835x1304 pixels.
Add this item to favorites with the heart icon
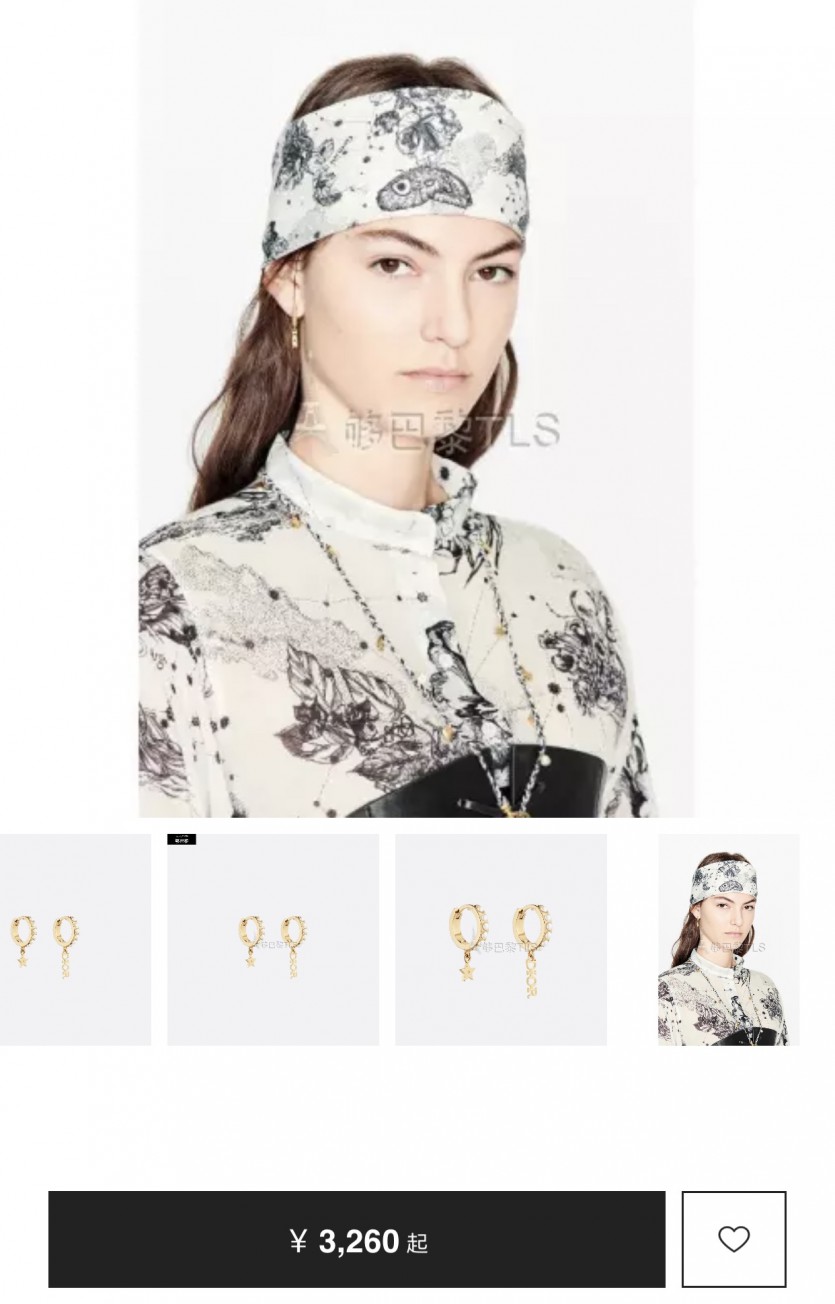tap(733, 1239)
